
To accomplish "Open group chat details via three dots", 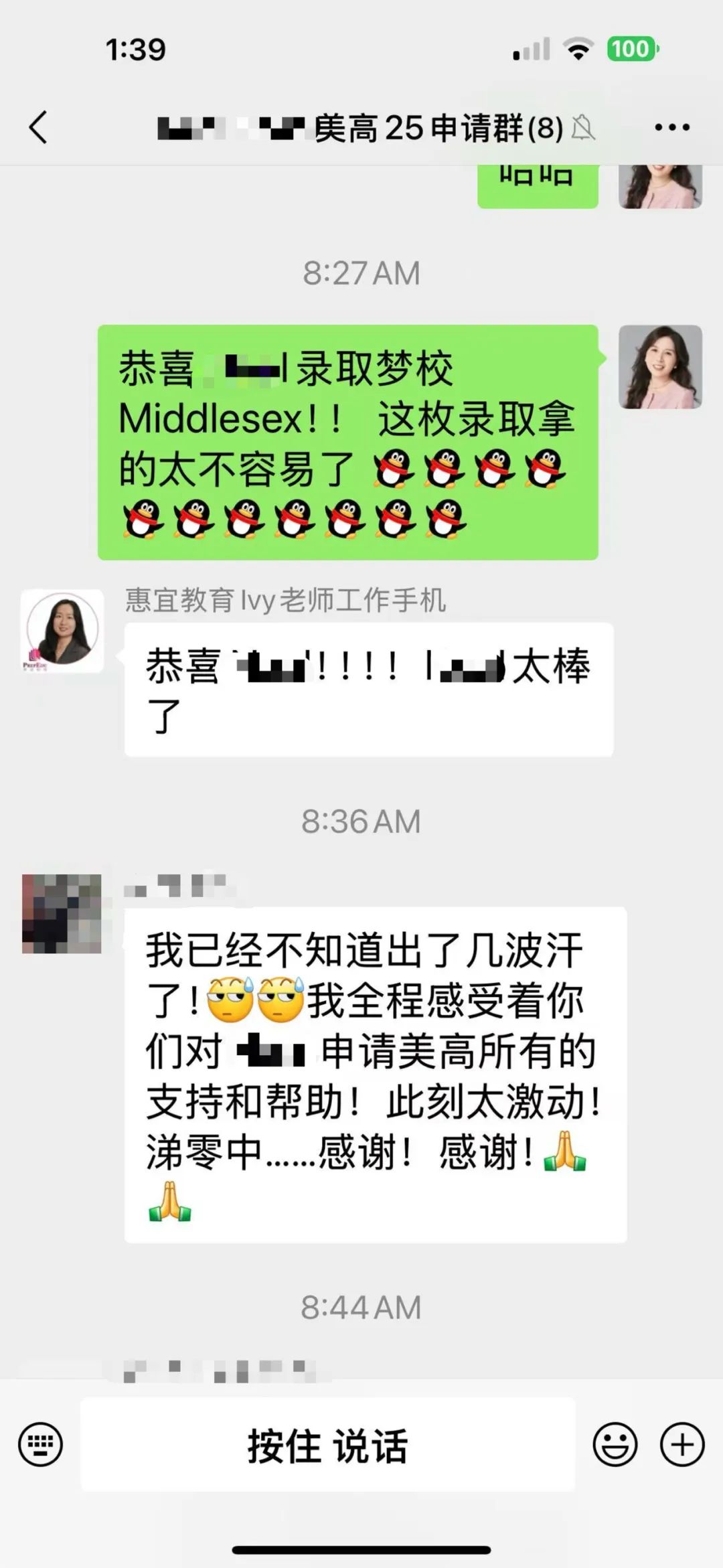I will pyautogui.click(x=671, y=127).
